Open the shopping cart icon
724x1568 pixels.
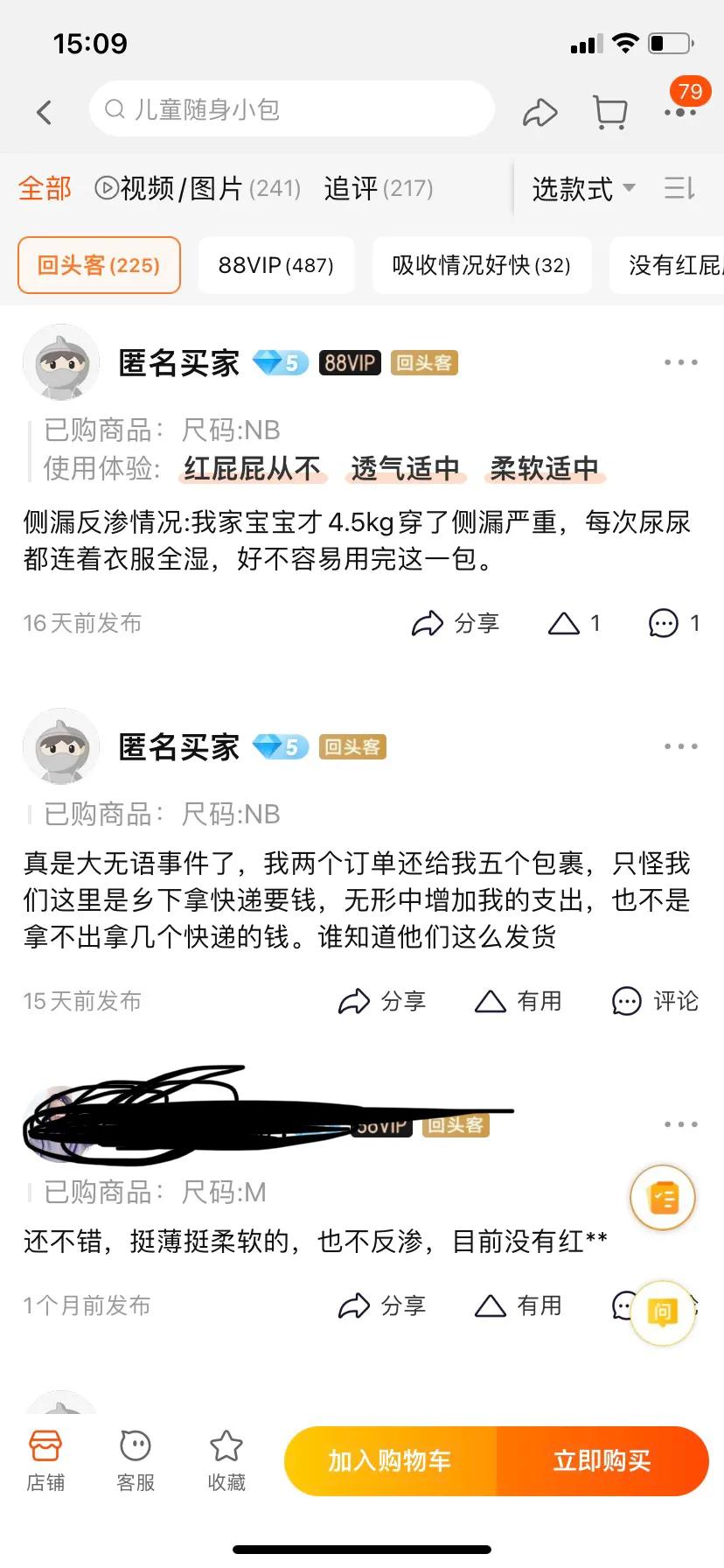point(610,112)
